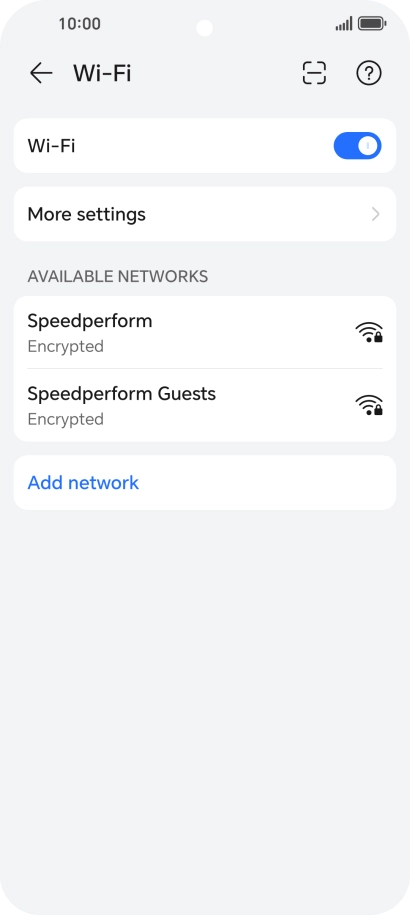Open More settings
This screenshot has width=410, height=915.
[x=205, y=214]
